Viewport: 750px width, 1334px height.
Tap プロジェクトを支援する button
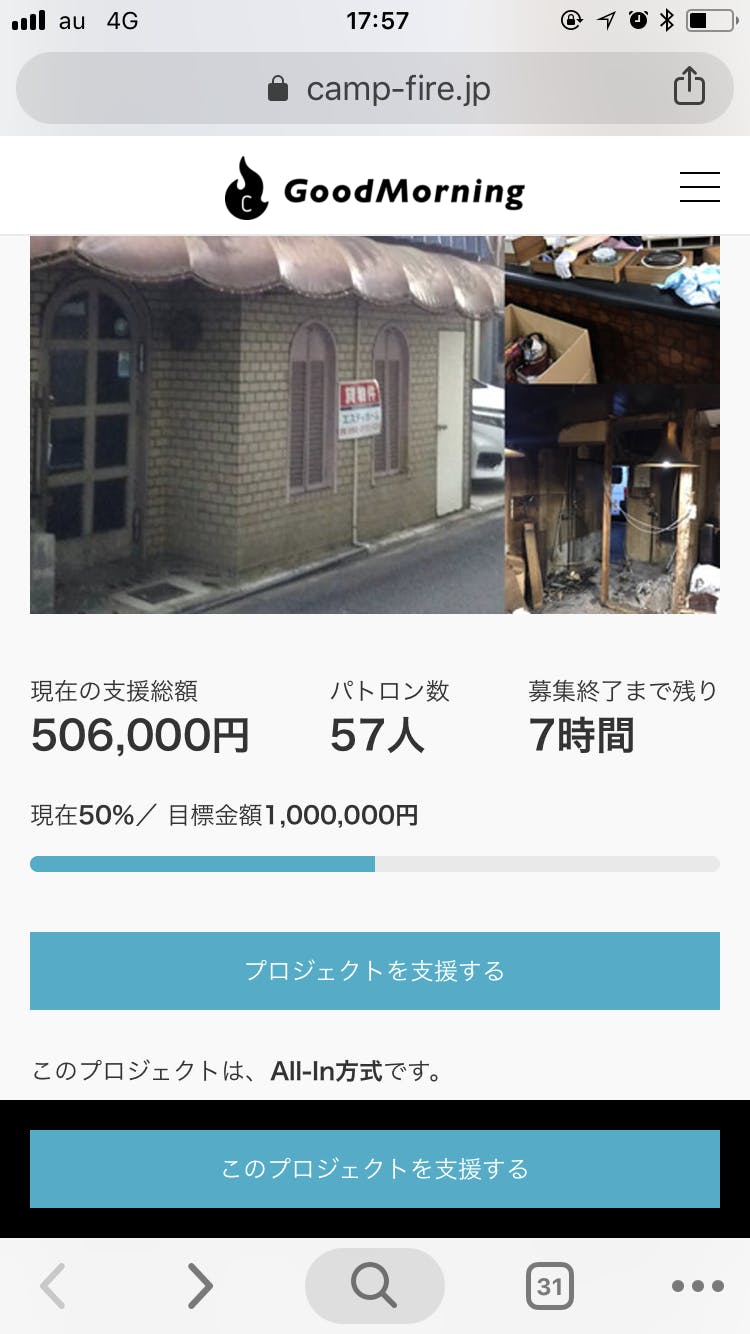[375, 971]
